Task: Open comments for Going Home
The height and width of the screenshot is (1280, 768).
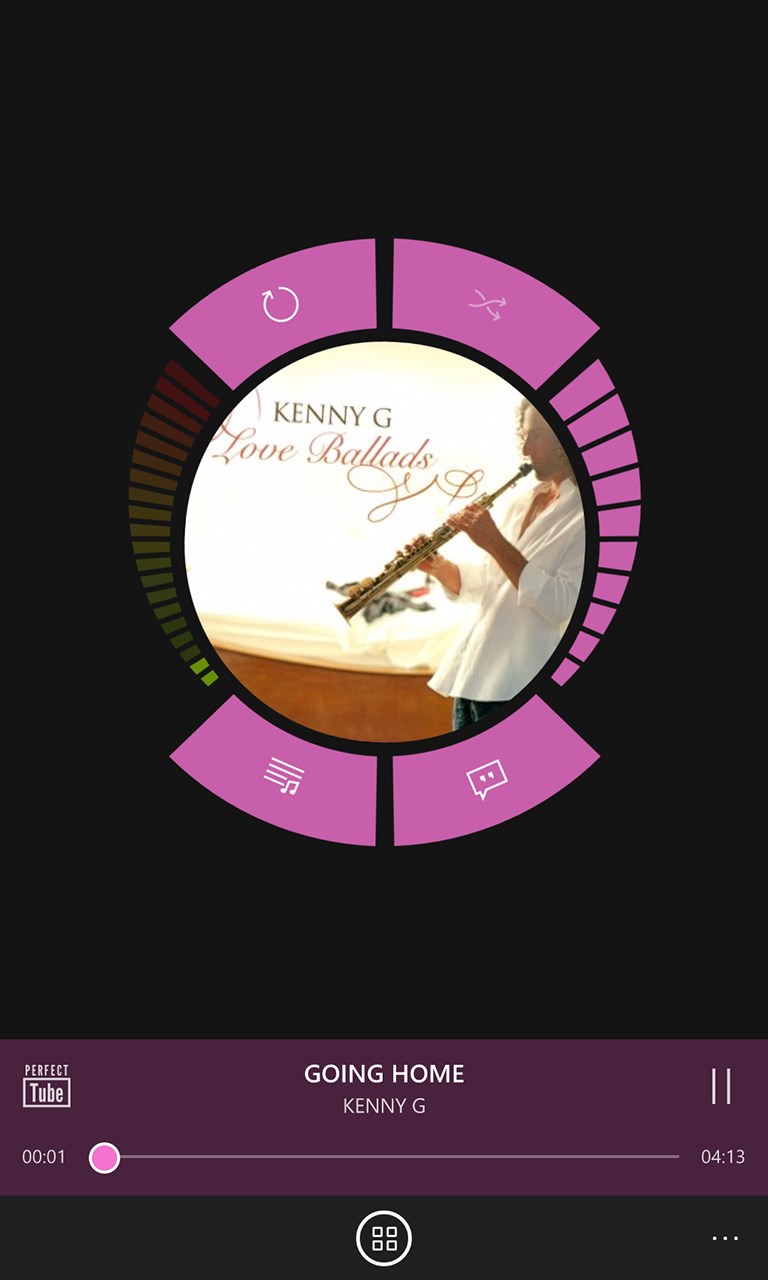Action: [487, 779]
